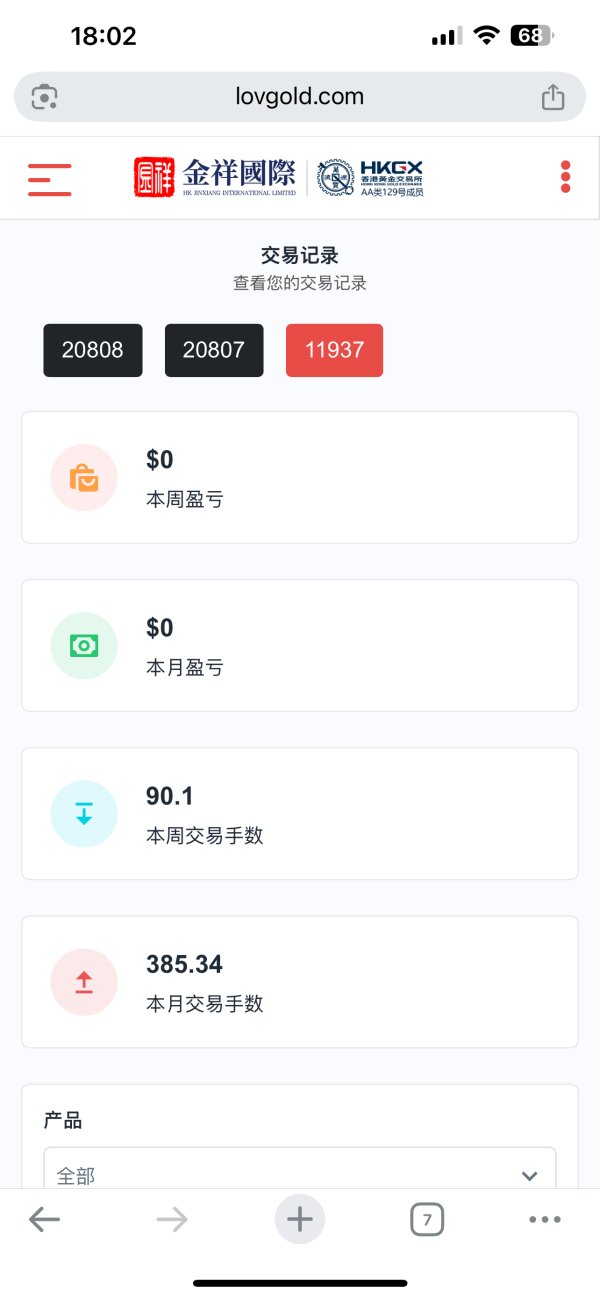Open a new tab with plus button

pos(300,1219)
